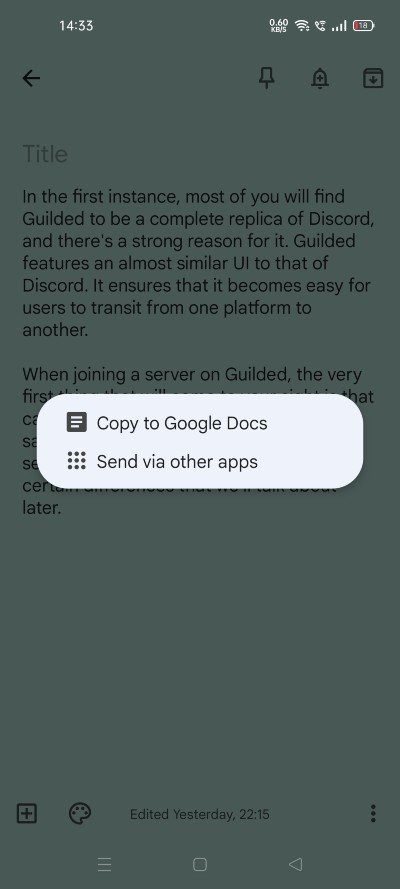Tap the system home button
Image resolution: width=400 pixels, height=889 pixels.
(x=199, y=864)
